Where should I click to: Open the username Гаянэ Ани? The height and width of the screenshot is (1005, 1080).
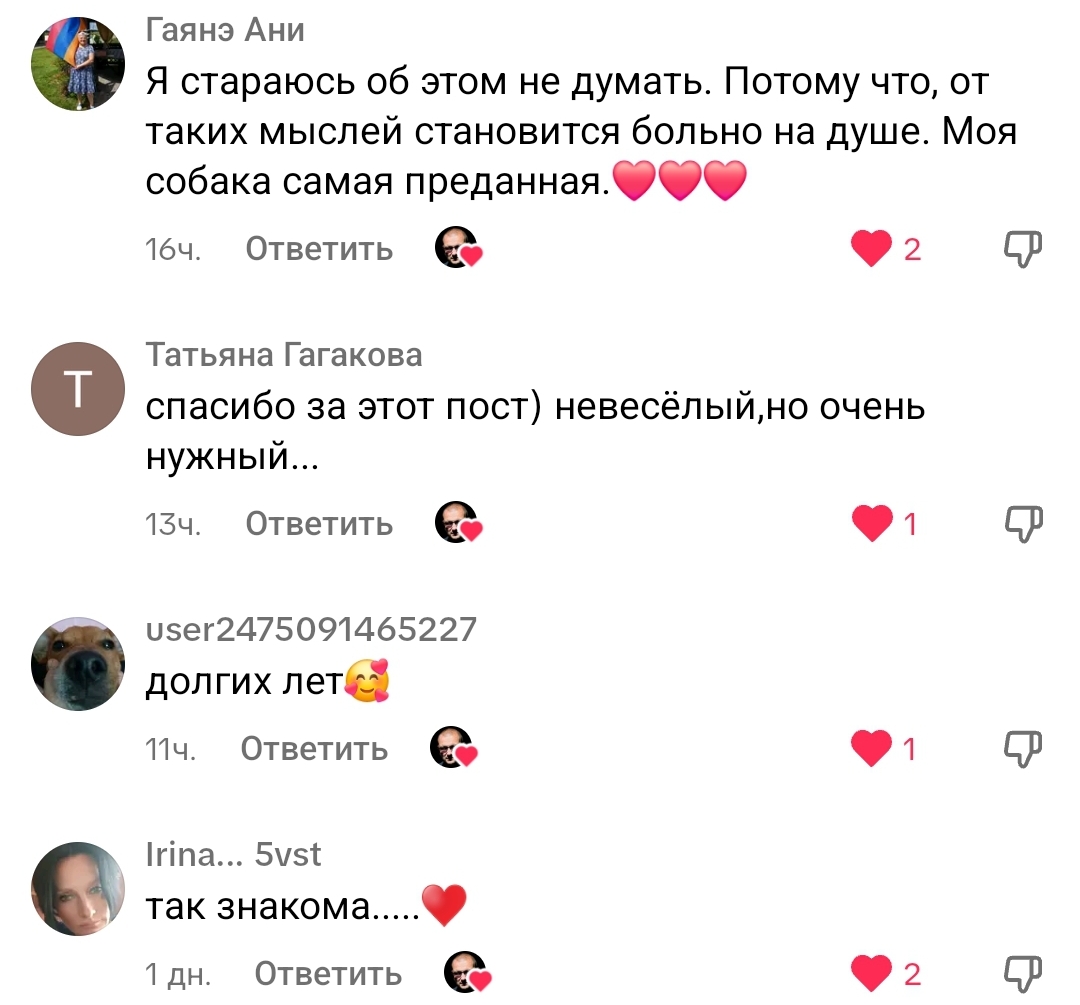click(x=225, y=31)
